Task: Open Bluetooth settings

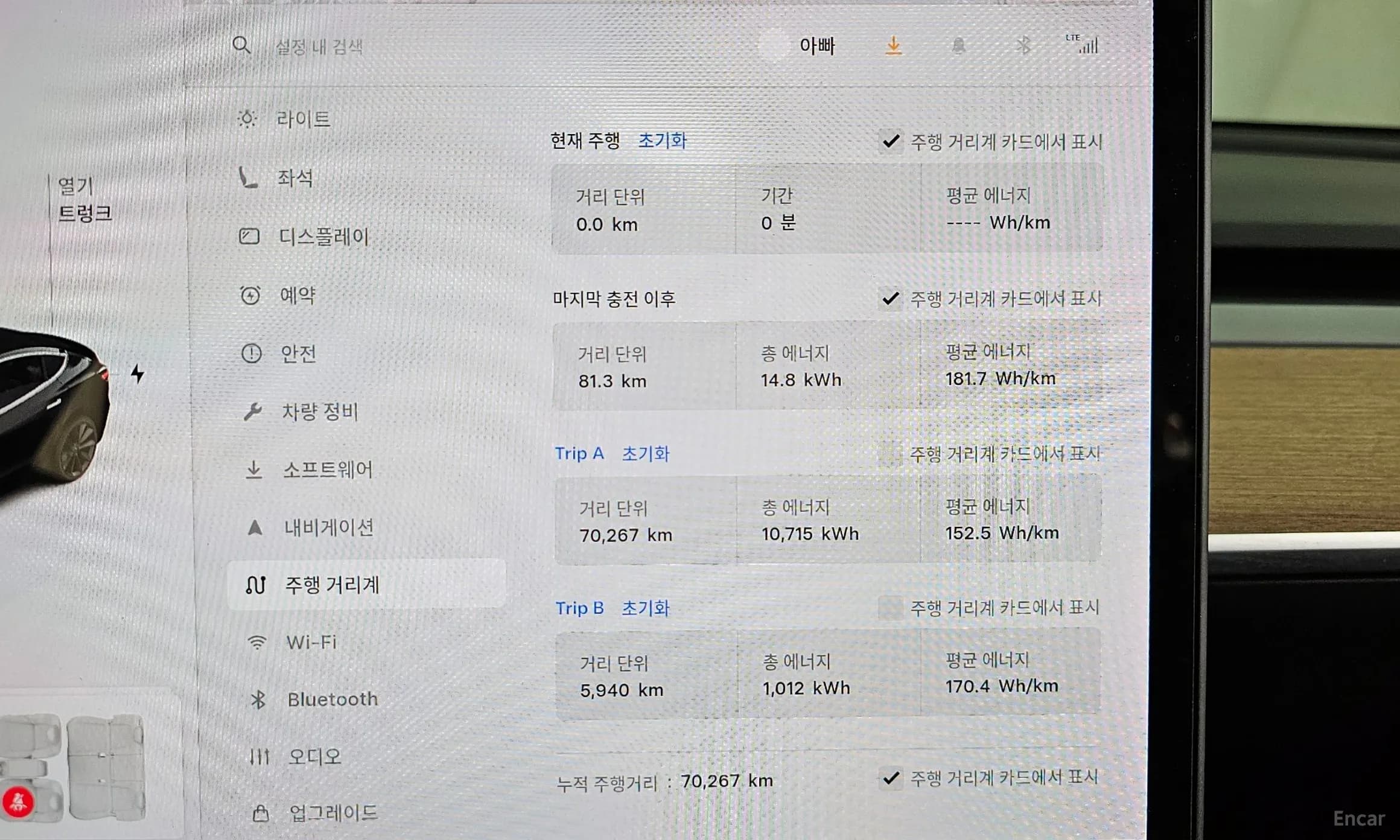Action: [332, 699]
